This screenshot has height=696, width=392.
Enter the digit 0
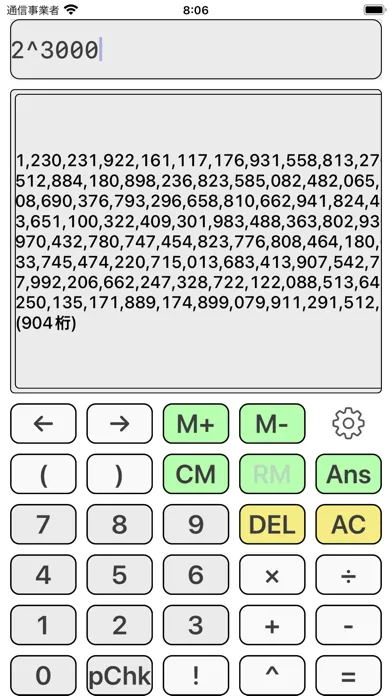(43, 675)
